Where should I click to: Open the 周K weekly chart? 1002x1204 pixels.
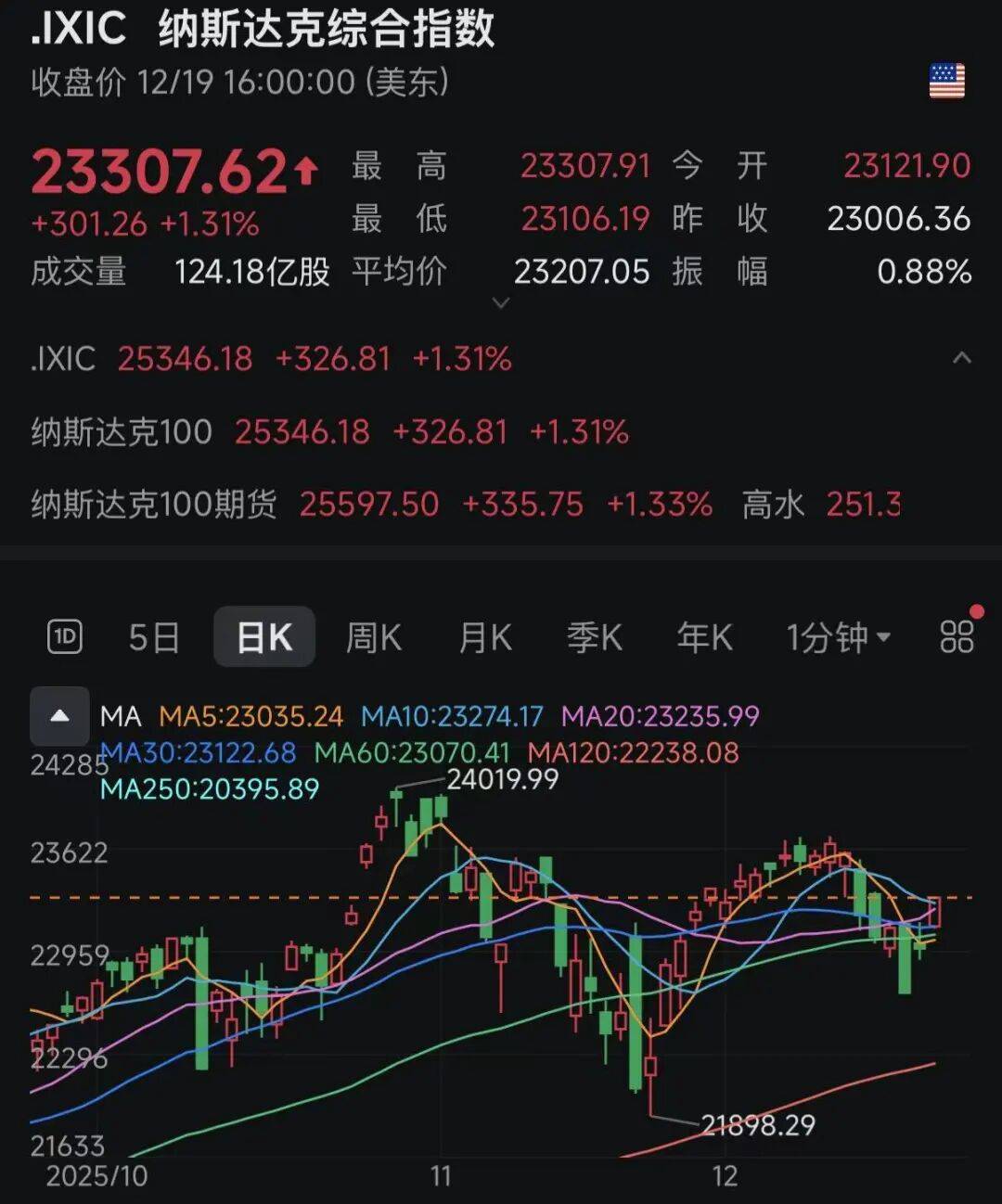tap(373, 637)
